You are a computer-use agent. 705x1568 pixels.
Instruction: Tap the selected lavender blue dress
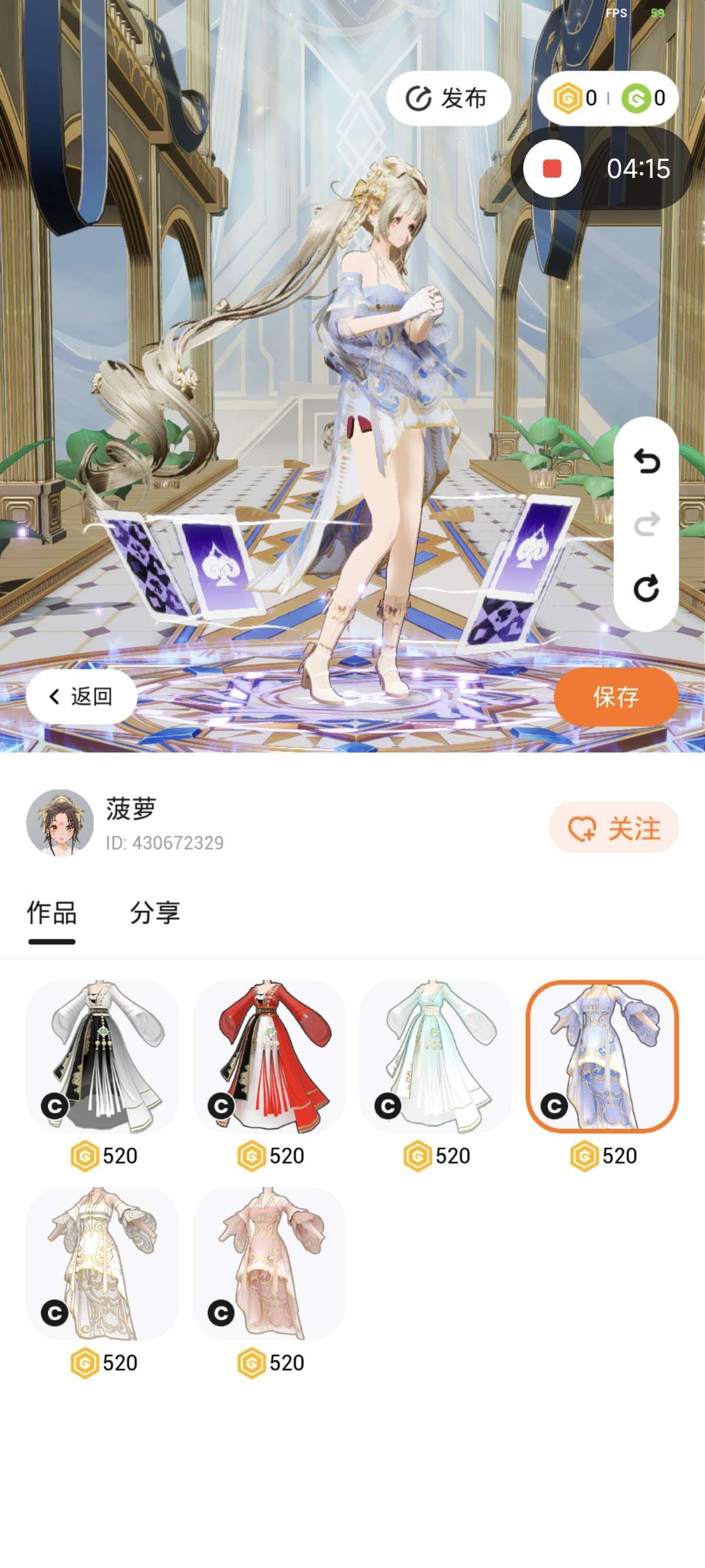click(602, 1056)
